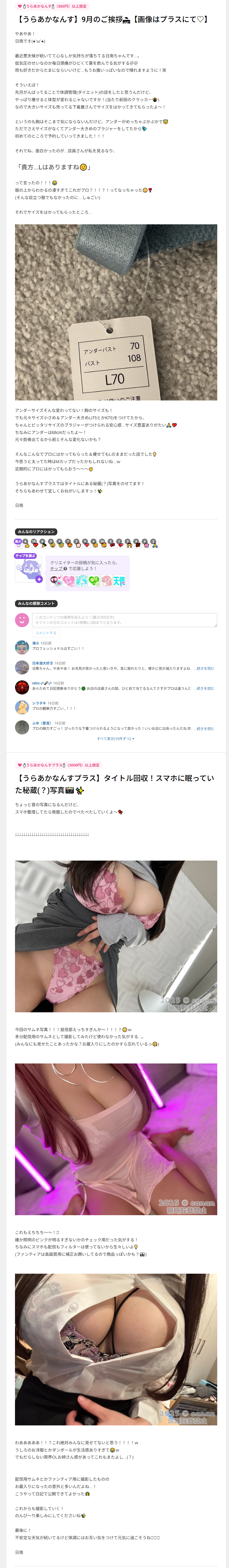Show all comments with すべて表示
This screenshot has height=1568, width=229.
pyautogui.click(x=115, y=738)
